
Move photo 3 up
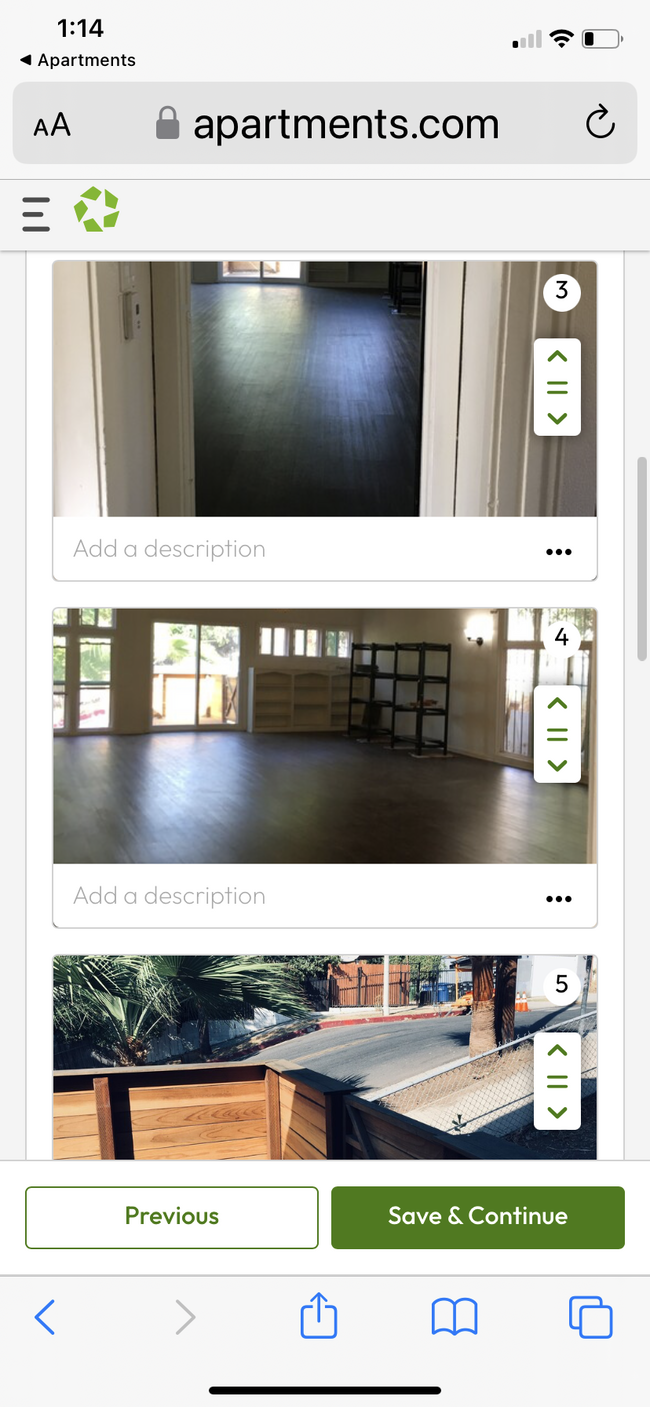557,357
